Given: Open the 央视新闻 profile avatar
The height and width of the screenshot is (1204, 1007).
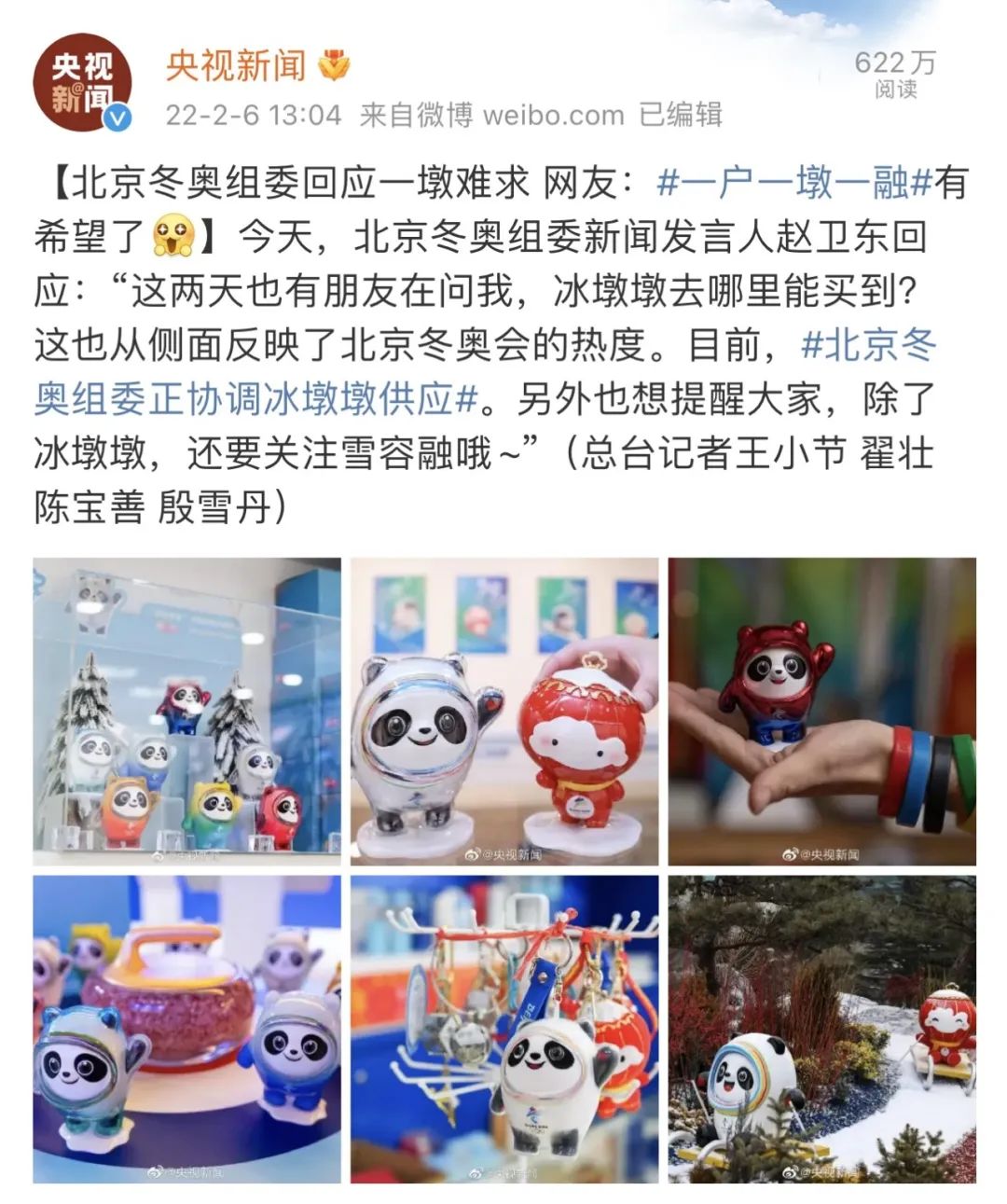Looking at the screenshot, I should [82, 82].
